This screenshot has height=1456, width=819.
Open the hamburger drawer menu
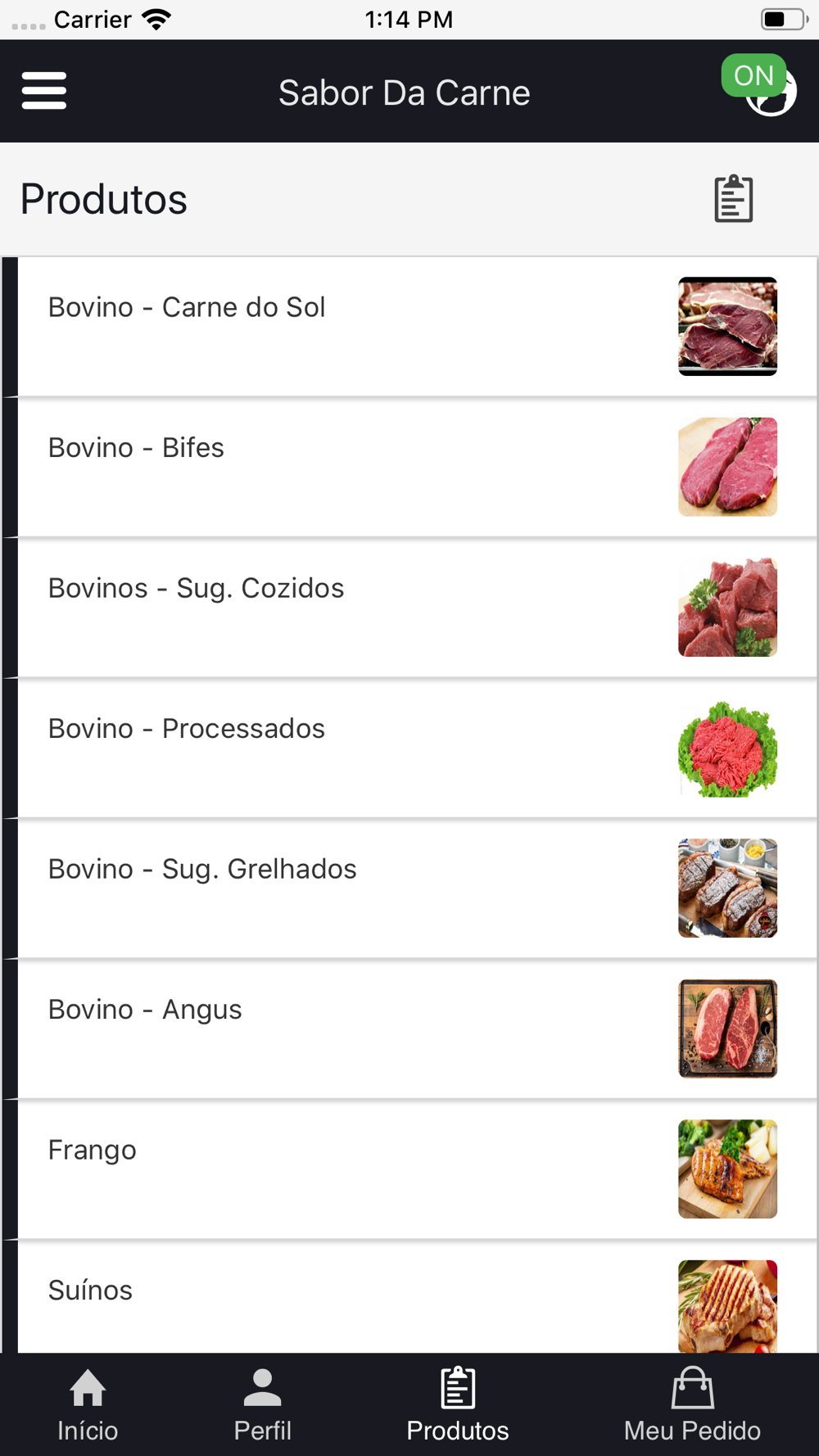(44, 90)
